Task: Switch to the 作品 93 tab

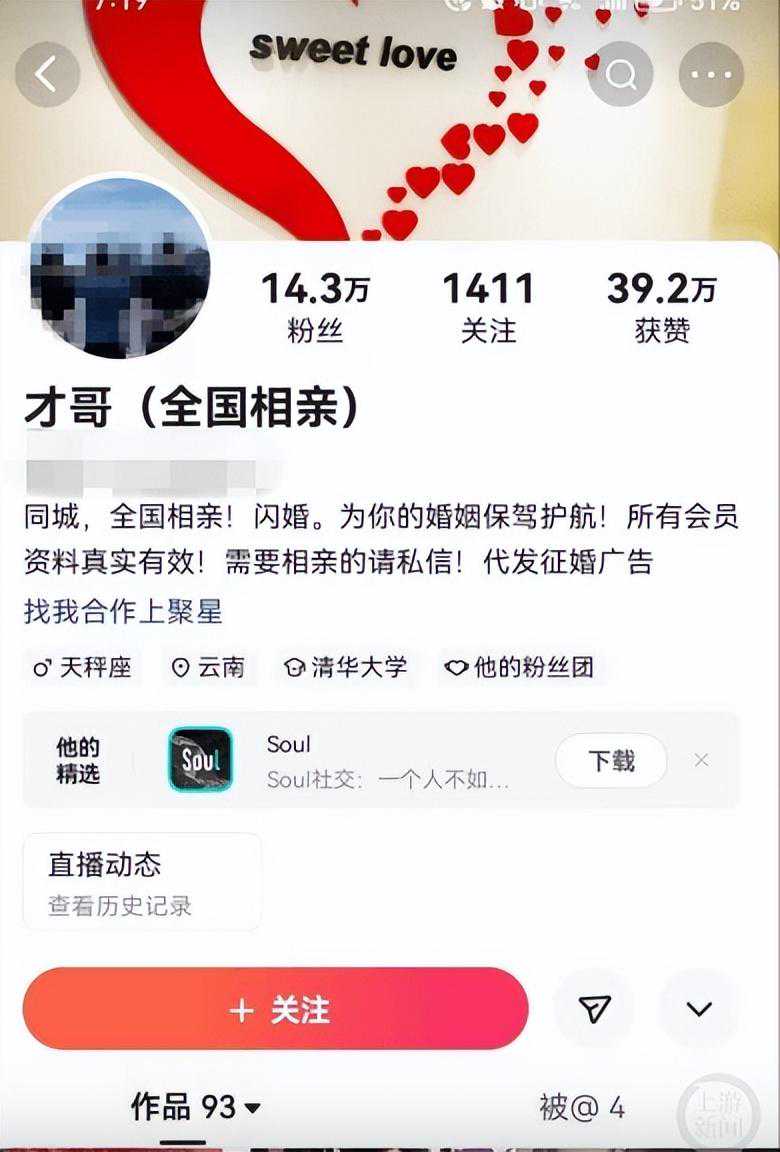Action: coord(195,1107)
